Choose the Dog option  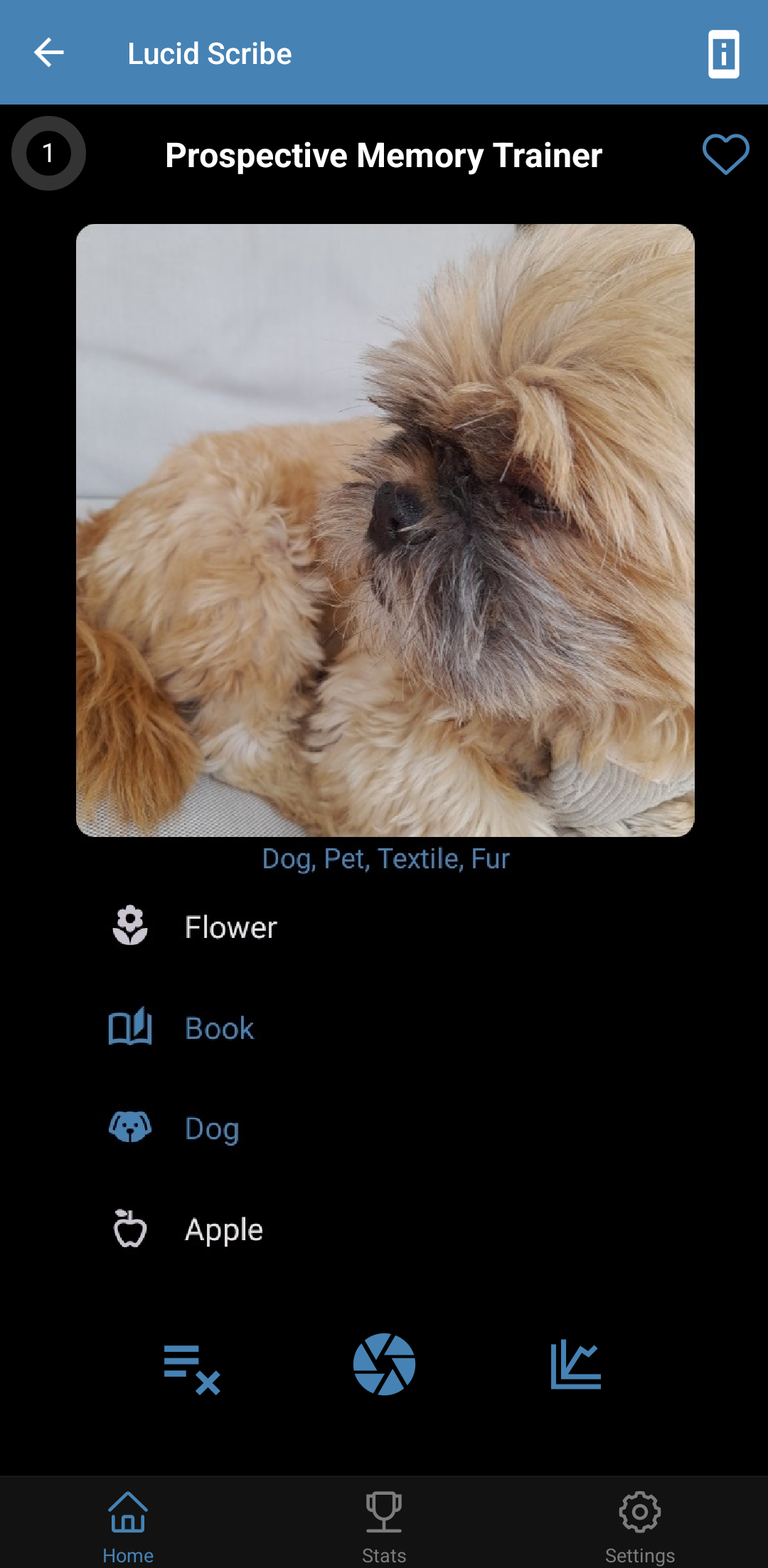pyautogui.click(x=212, y=1129)
